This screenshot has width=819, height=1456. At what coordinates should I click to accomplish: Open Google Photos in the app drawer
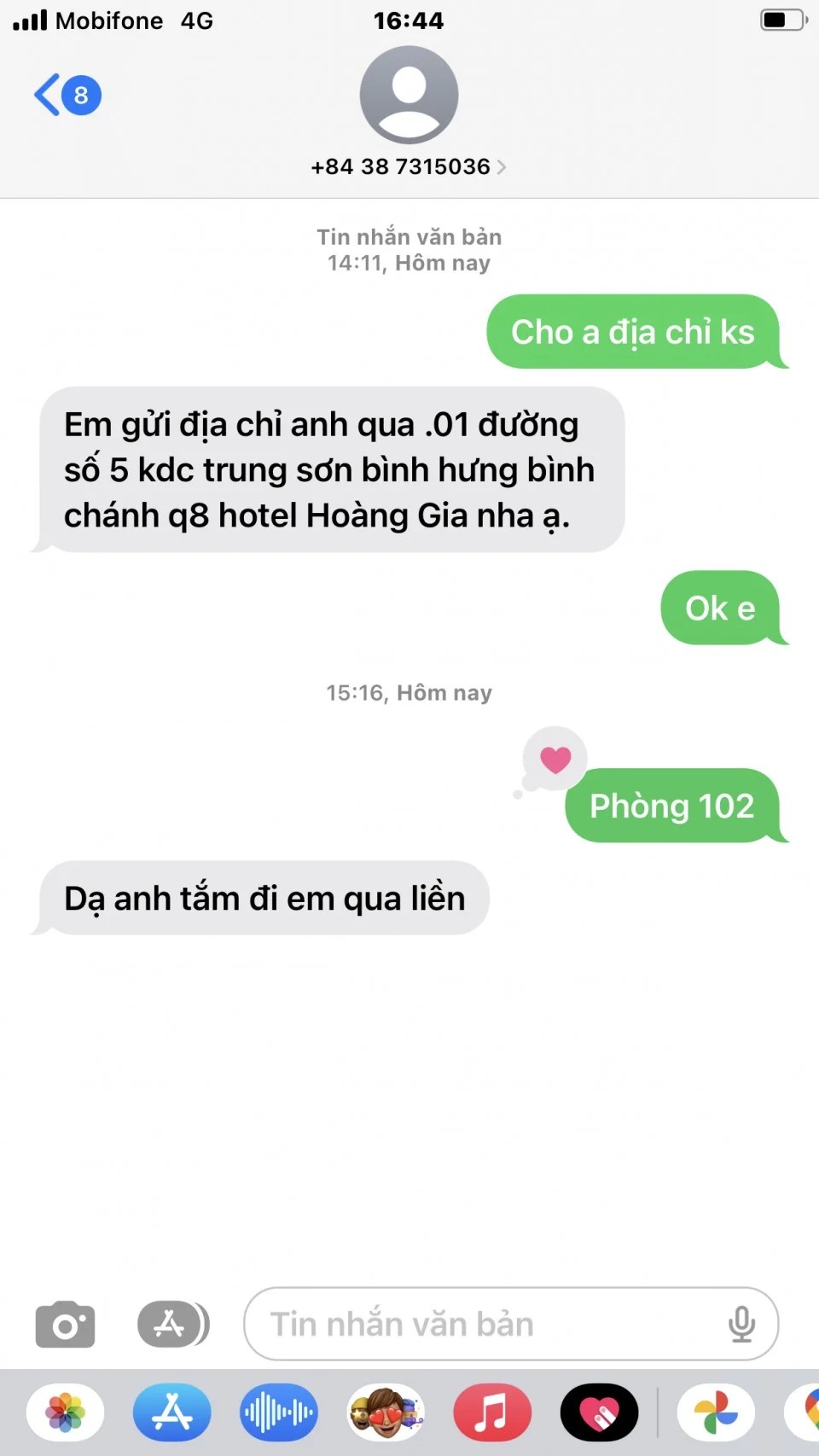coord(716,1412)
